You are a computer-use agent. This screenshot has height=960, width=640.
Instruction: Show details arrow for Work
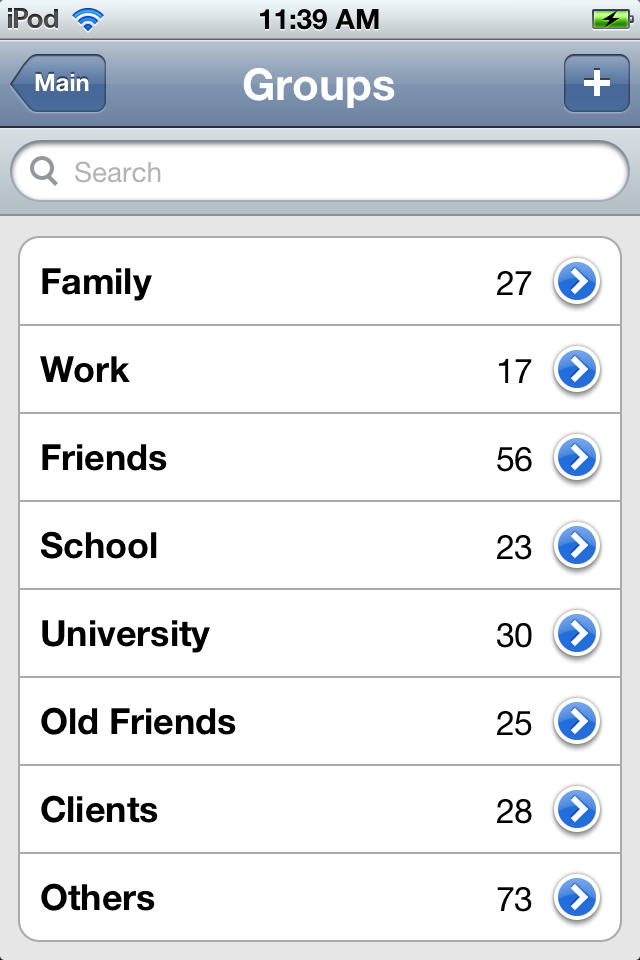(577, 370)
